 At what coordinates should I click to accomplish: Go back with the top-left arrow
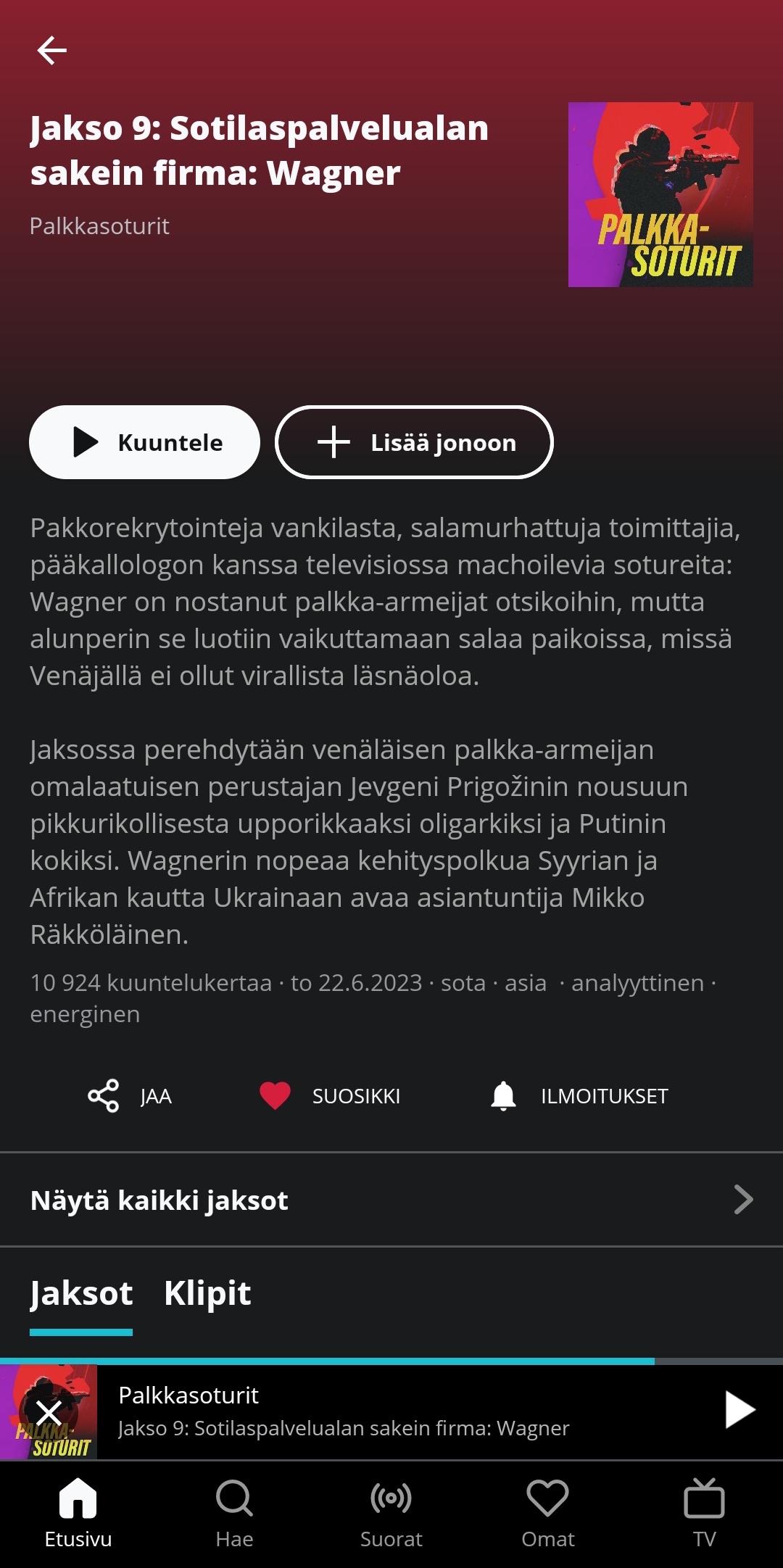tap(52, 51)
